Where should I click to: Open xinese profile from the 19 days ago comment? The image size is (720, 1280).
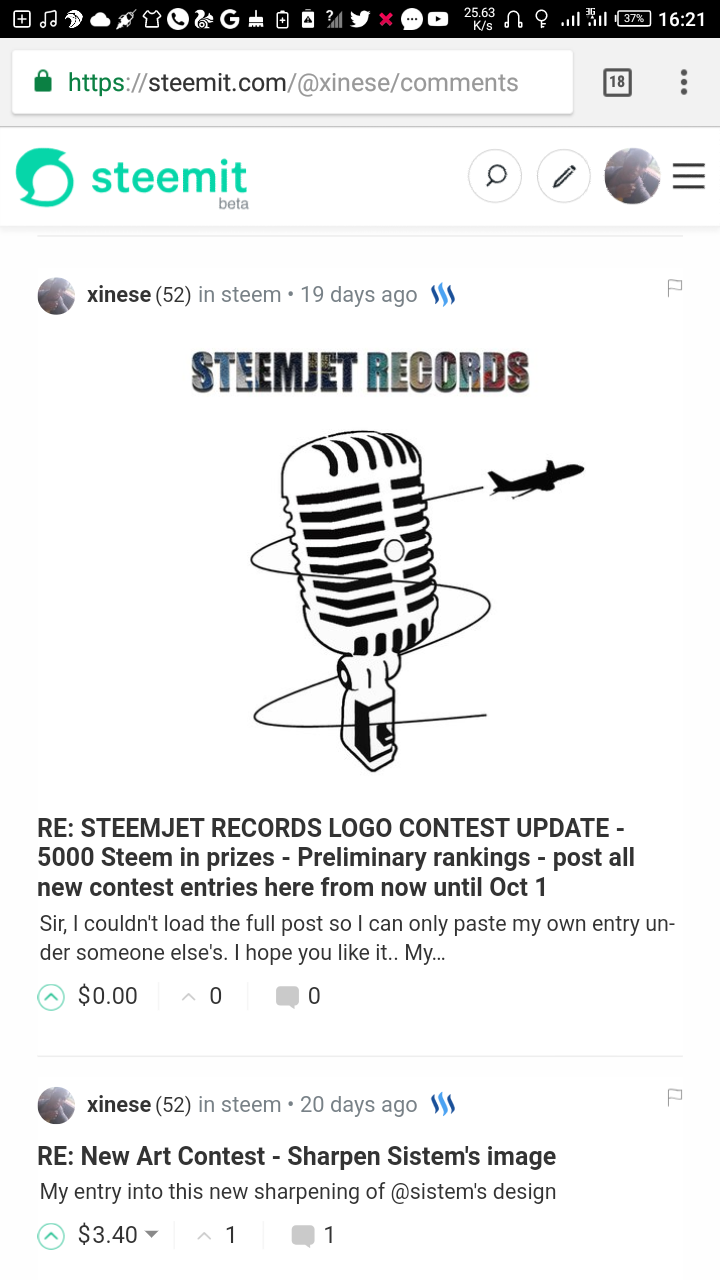pyautogui.click(x=118, y=295)
